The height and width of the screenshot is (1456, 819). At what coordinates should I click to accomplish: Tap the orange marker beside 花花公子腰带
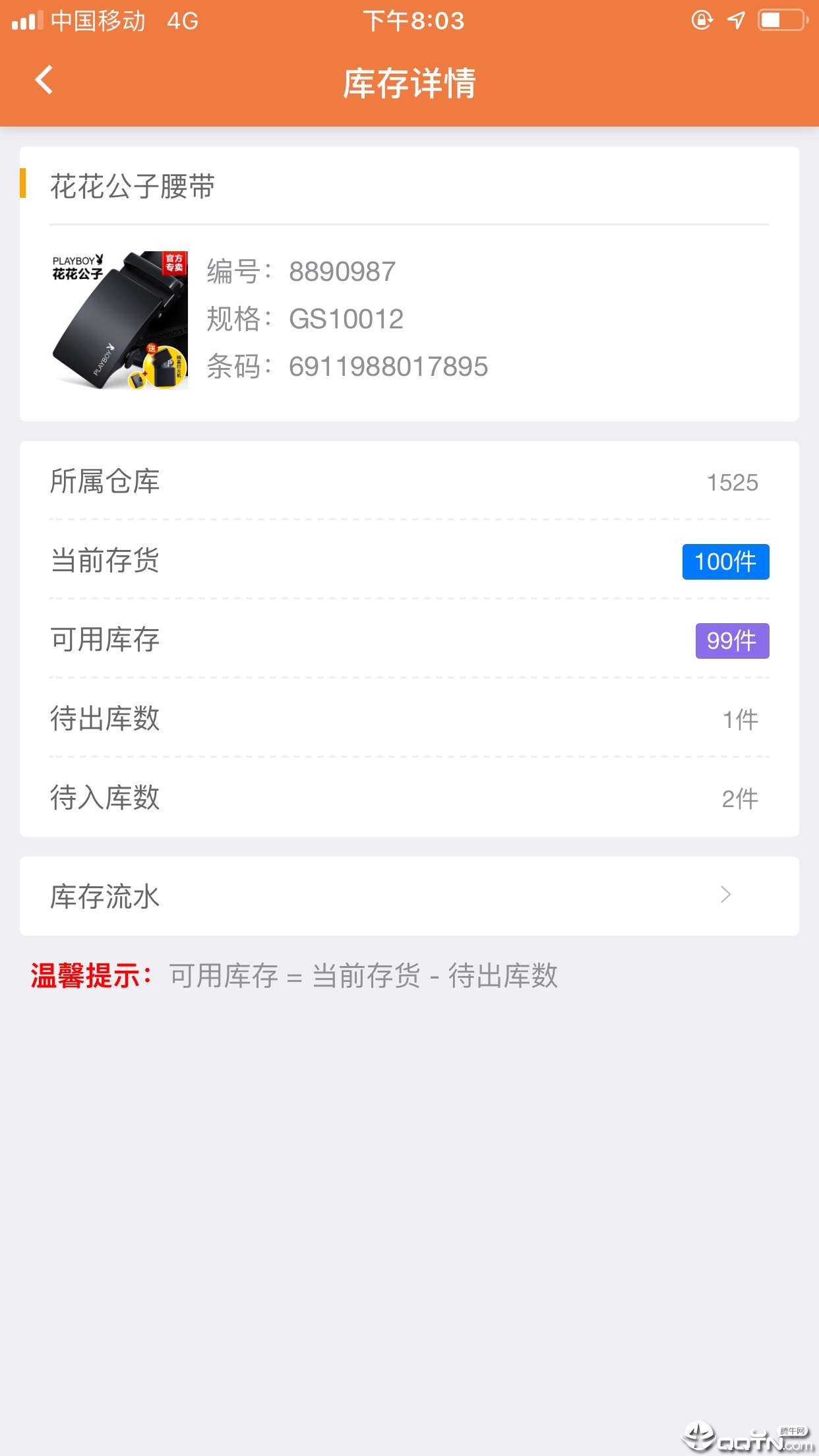coord(25,186)
